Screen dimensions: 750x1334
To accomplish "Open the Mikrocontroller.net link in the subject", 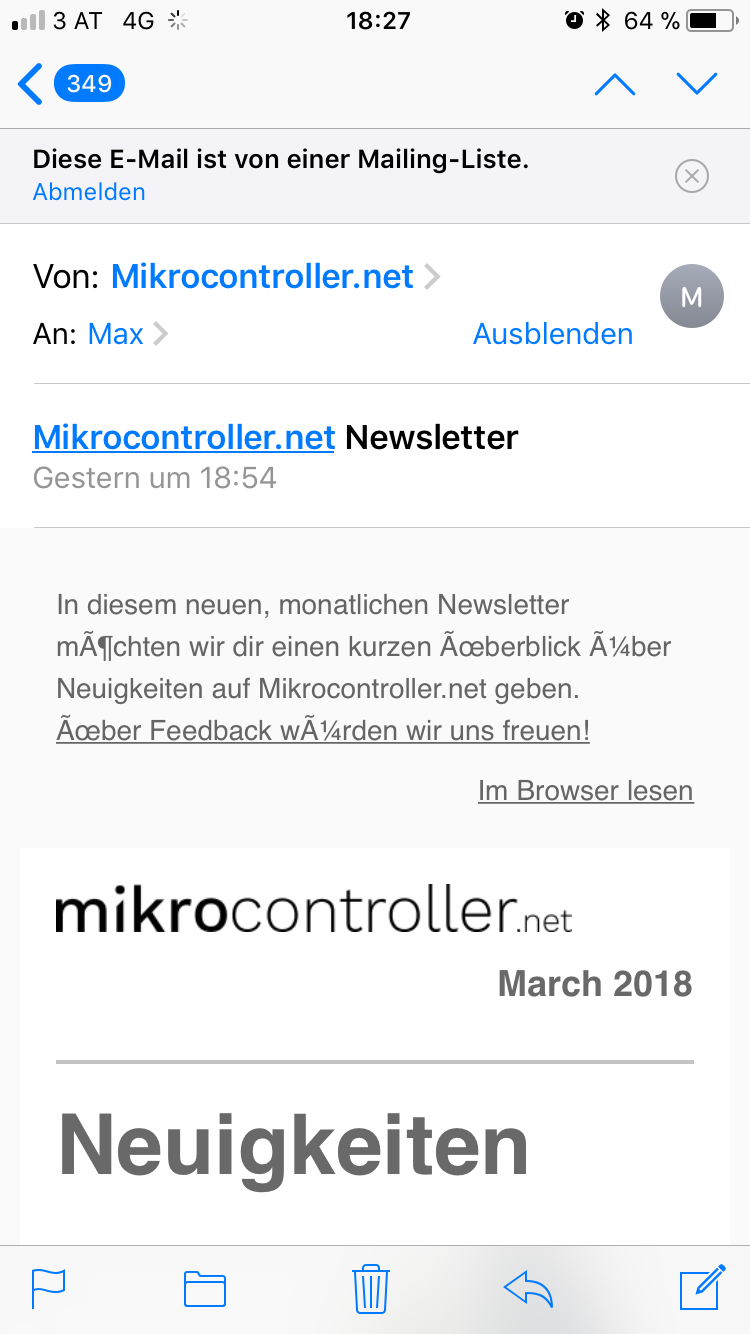I will pos(184,437).
